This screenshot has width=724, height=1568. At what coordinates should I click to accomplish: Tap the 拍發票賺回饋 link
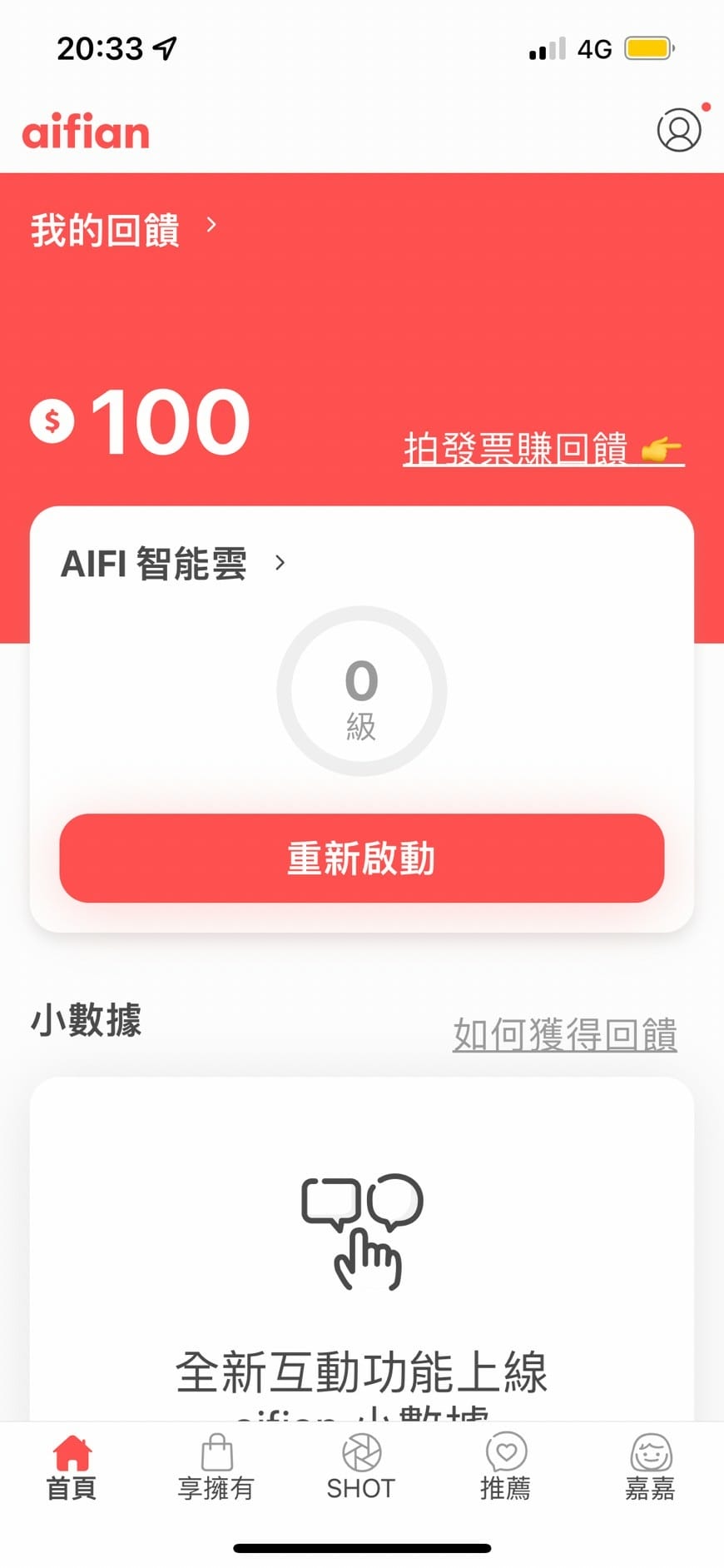[543, 448]
